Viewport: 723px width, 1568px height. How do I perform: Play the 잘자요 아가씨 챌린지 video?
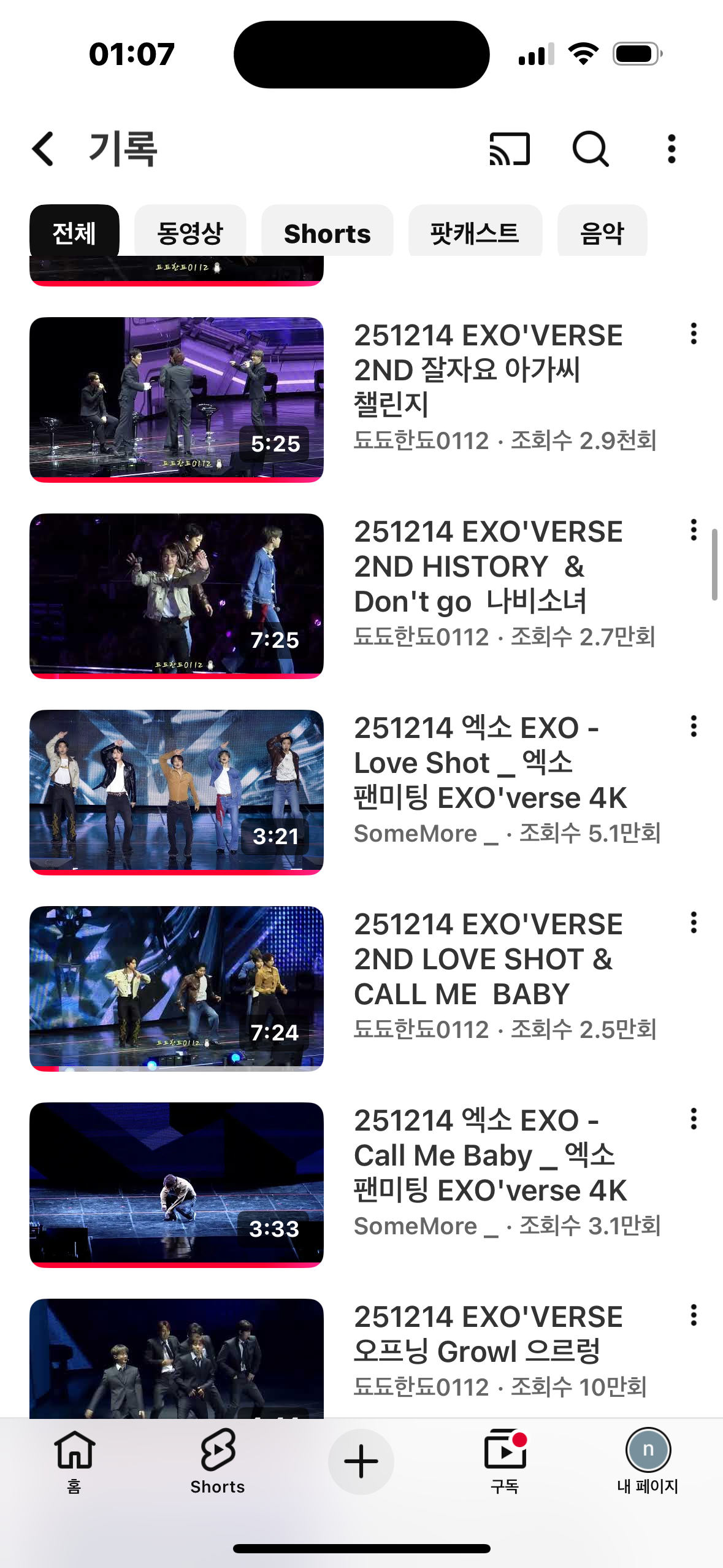(x=177, y=399)
